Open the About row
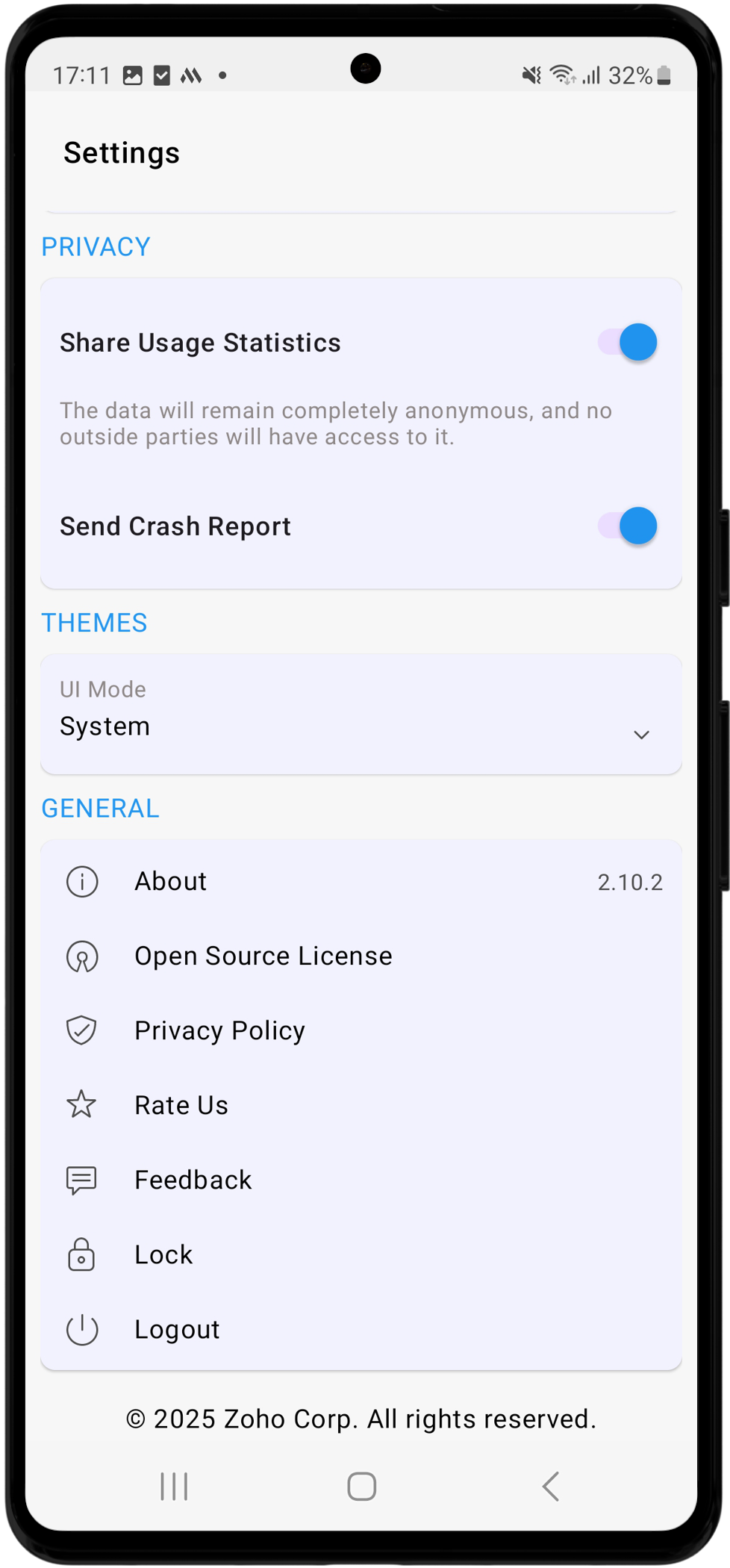Image resolution: width=730 pixels, height=1568 pixels. (361, 882)
